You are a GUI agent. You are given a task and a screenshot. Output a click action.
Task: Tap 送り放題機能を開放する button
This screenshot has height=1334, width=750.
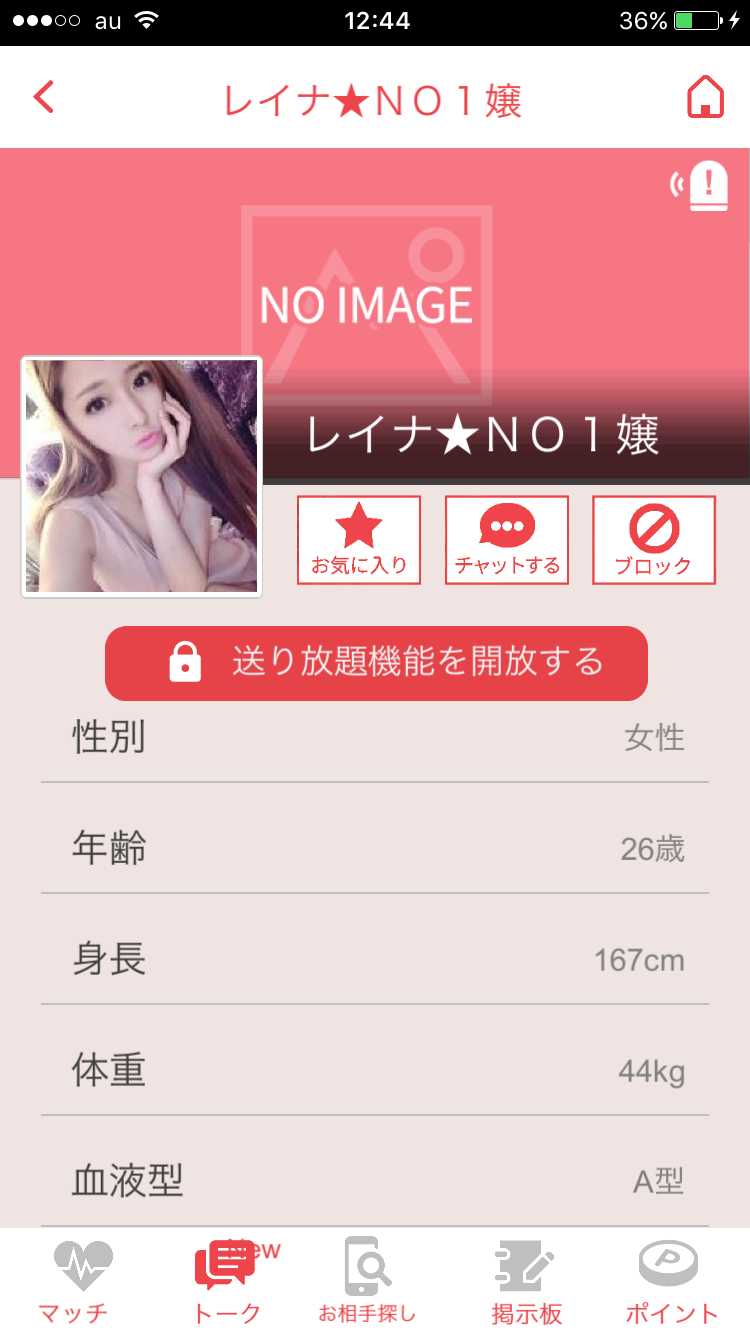376,663
